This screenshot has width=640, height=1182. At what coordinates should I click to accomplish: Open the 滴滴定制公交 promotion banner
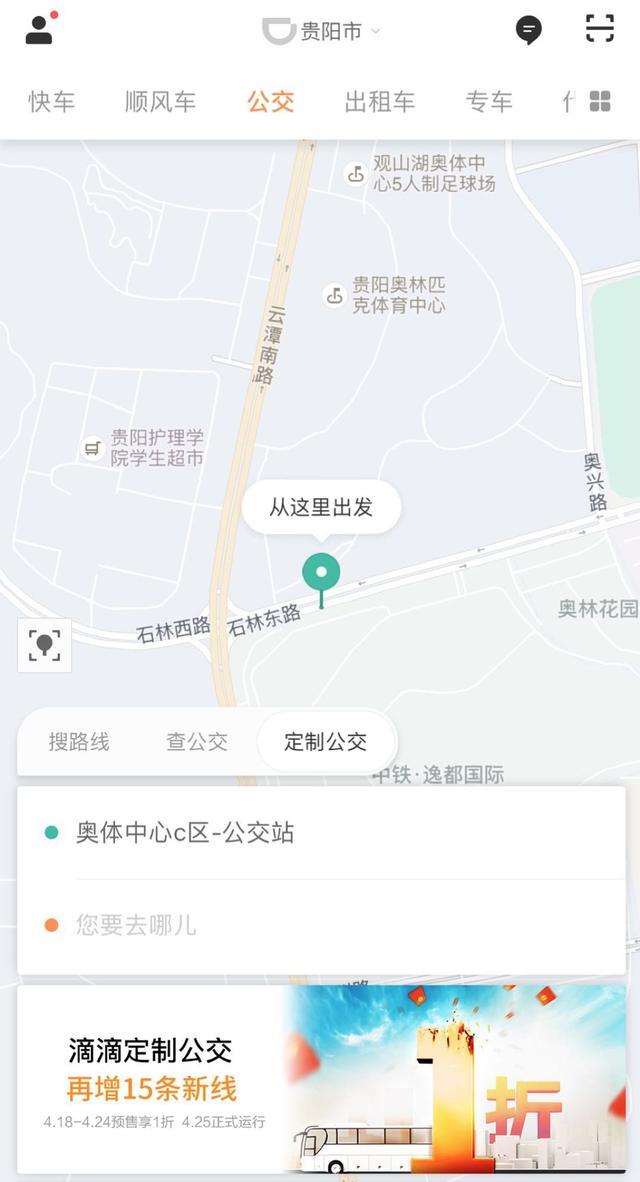coord(321,1078)
